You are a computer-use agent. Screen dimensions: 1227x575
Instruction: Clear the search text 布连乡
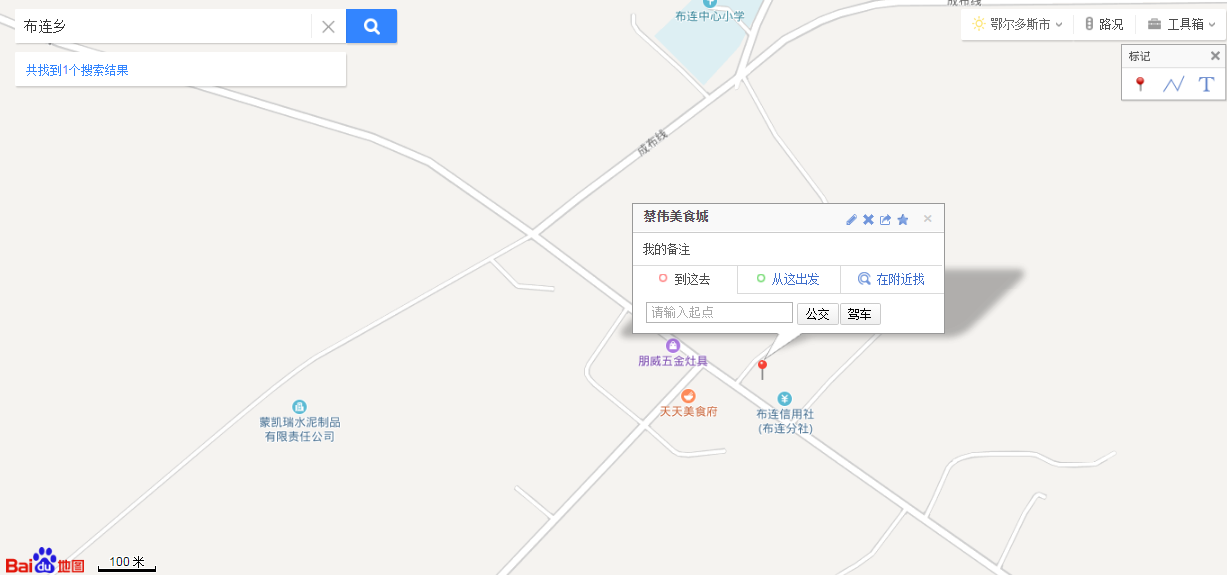tap(328, 27)
